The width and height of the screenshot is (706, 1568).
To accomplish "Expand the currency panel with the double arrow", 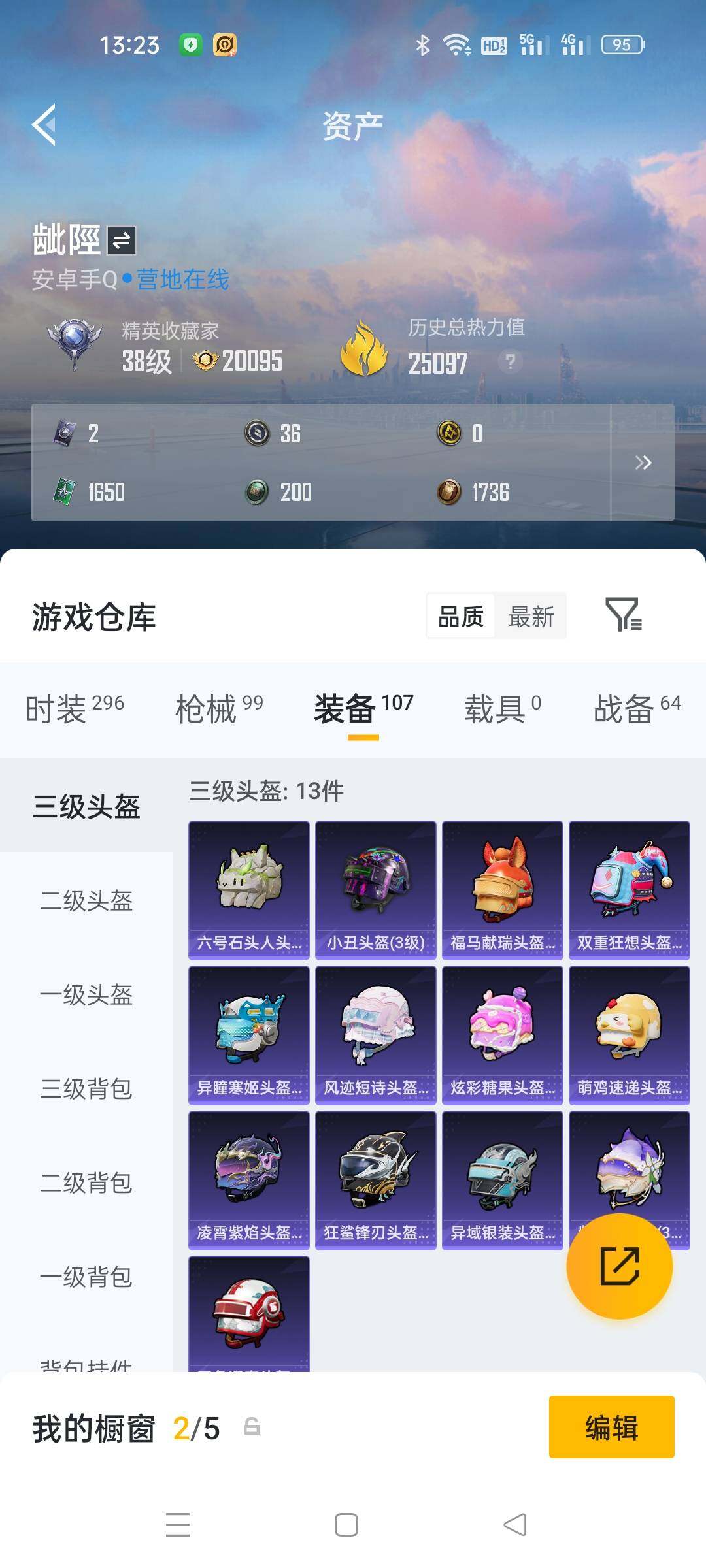I will coord(643,463).
